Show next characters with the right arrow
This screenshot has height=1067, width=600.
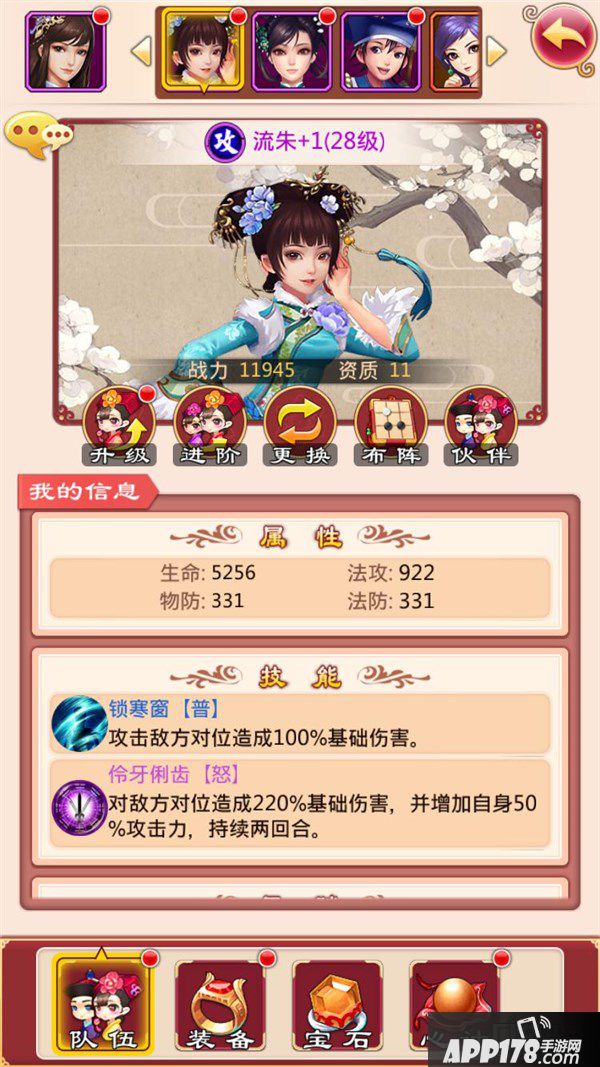[495, 51]
